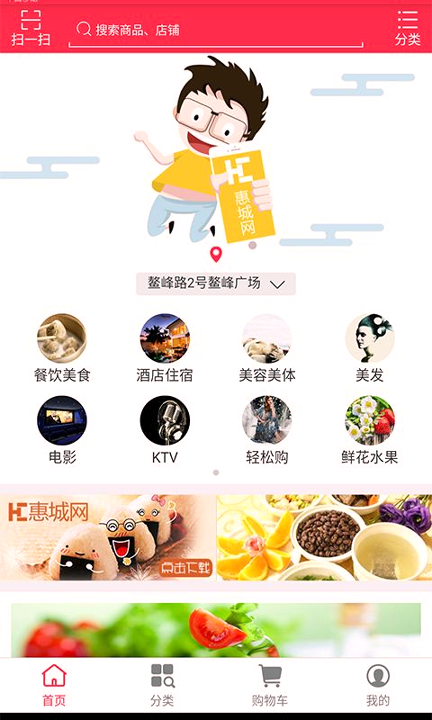Tap the 搜索商品、店铺 search box
Image resolution: width=432 pixels, height=720 pixels.
(216, 31)
